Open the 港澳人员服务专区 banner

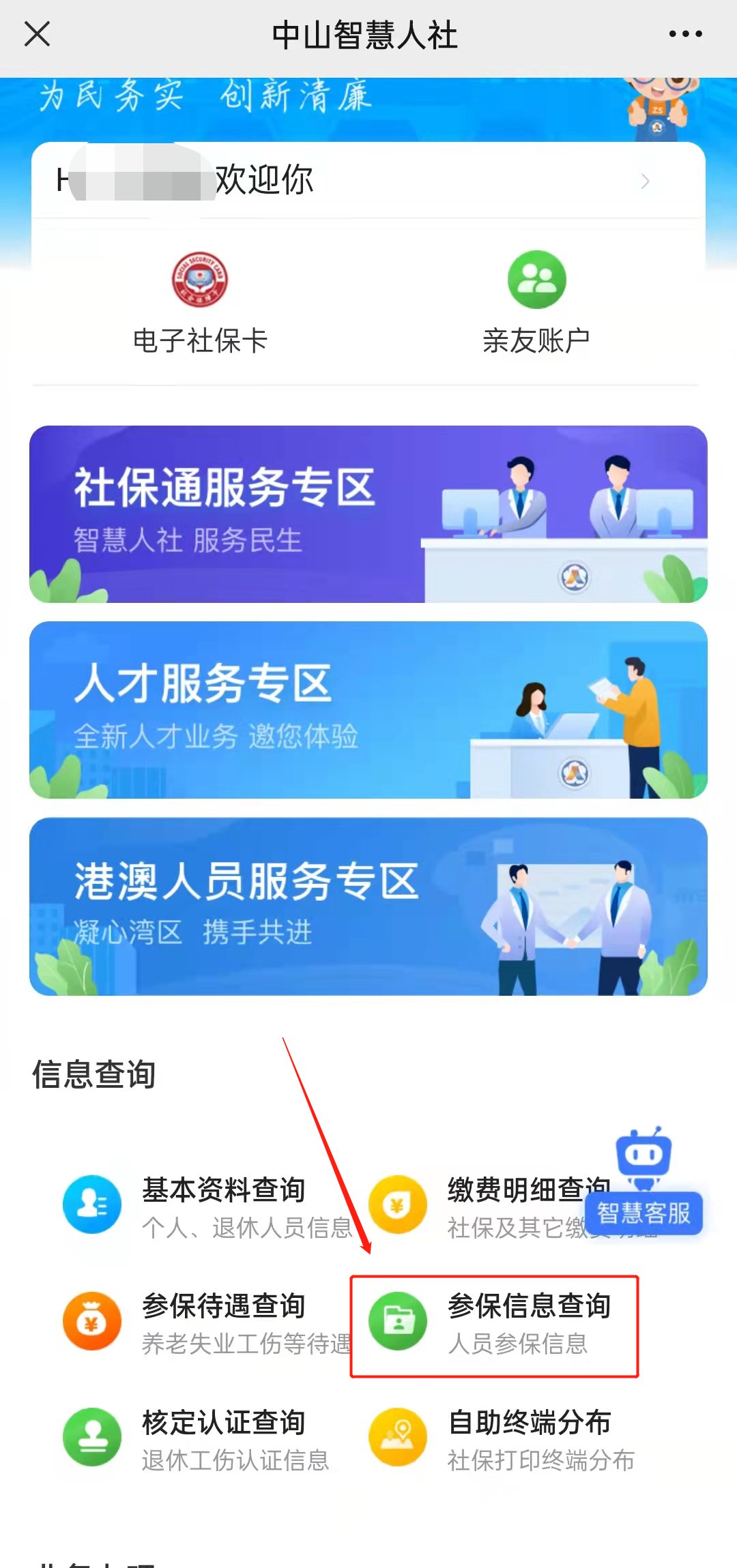coord(369,906)
